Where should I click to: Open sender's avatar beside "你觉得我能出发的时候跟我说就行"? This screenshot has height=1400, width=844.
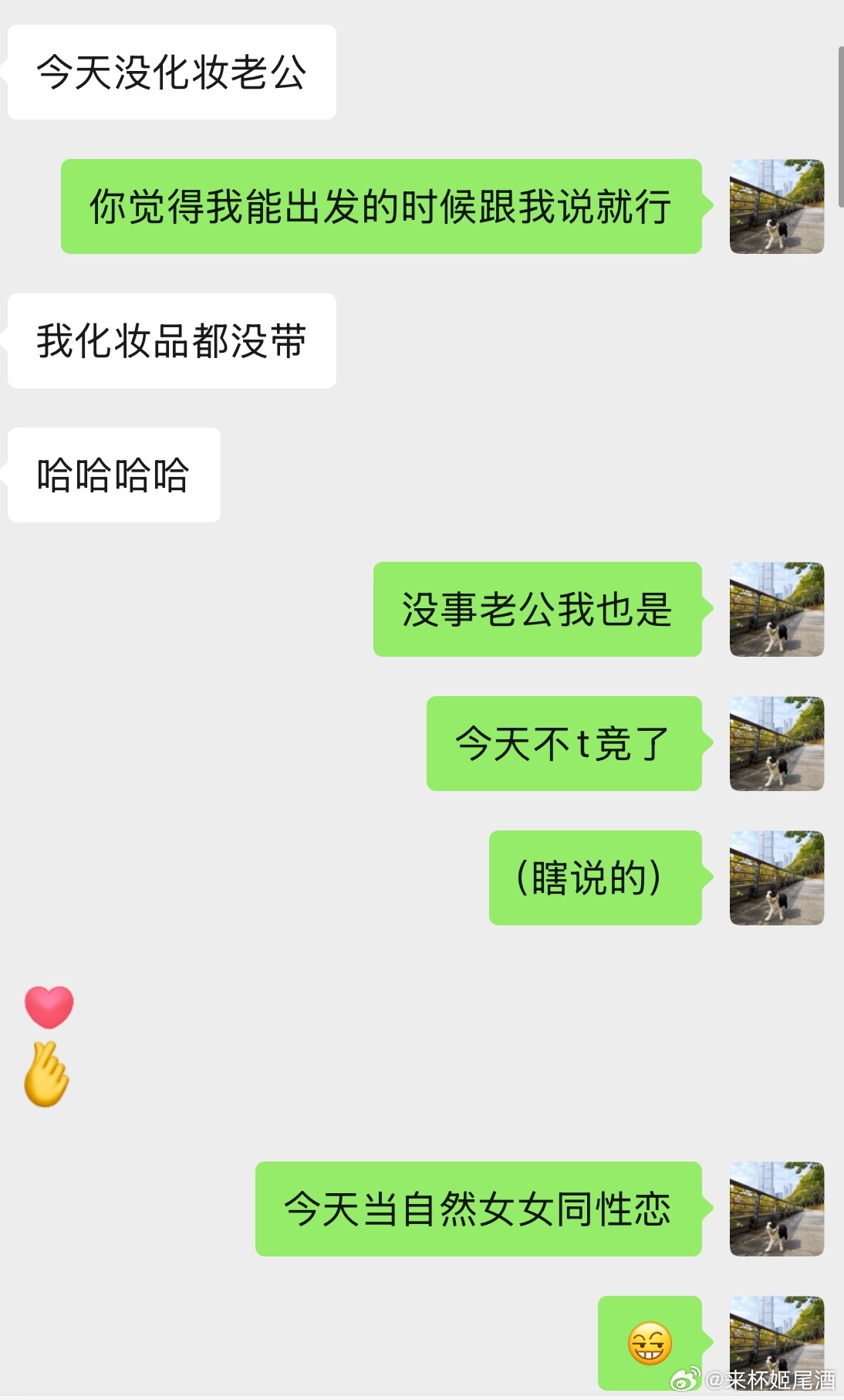coord(777,207)
